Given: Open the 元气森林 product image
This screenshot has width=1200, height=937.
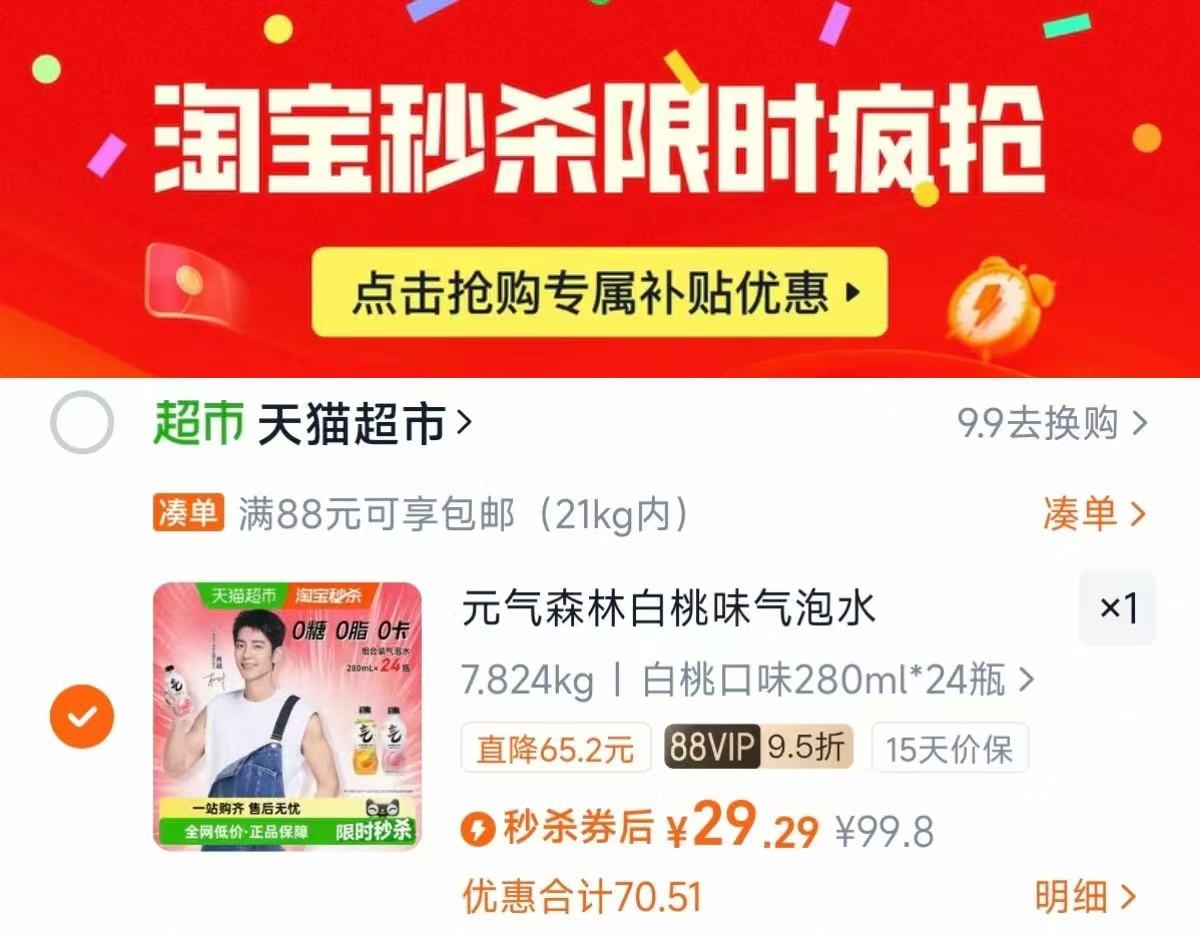Looking at the screenshot, I should pyautogui.click(x=288, y=716).
